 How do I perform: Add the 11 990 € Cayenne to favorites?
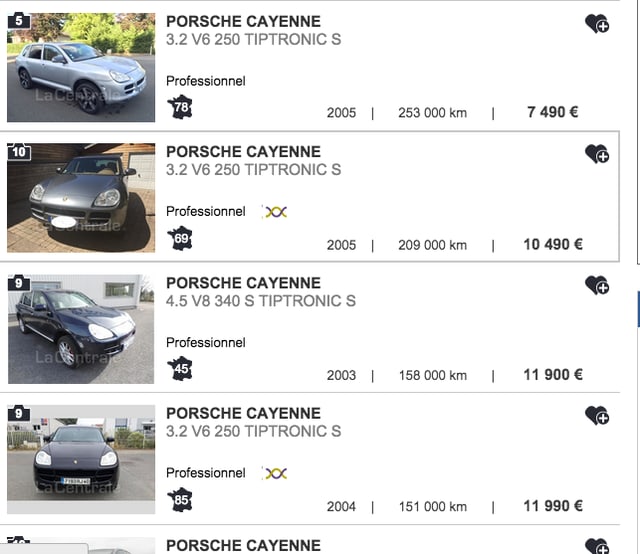coord(596,415)
